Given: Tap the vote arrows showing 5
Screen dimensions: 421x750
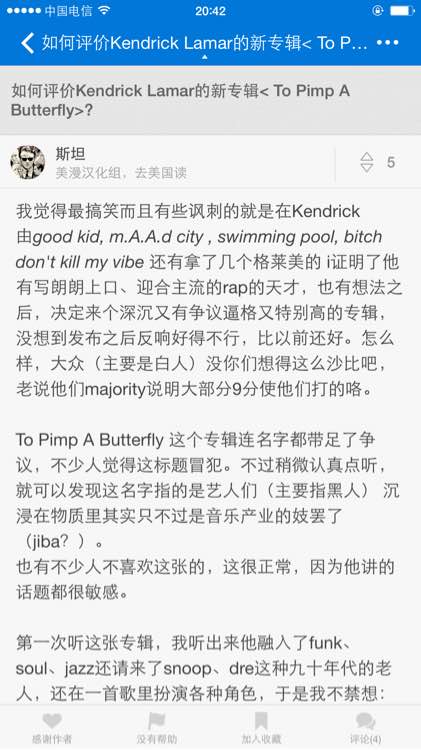Looking at the screenshot, I should tap(377, 163).
